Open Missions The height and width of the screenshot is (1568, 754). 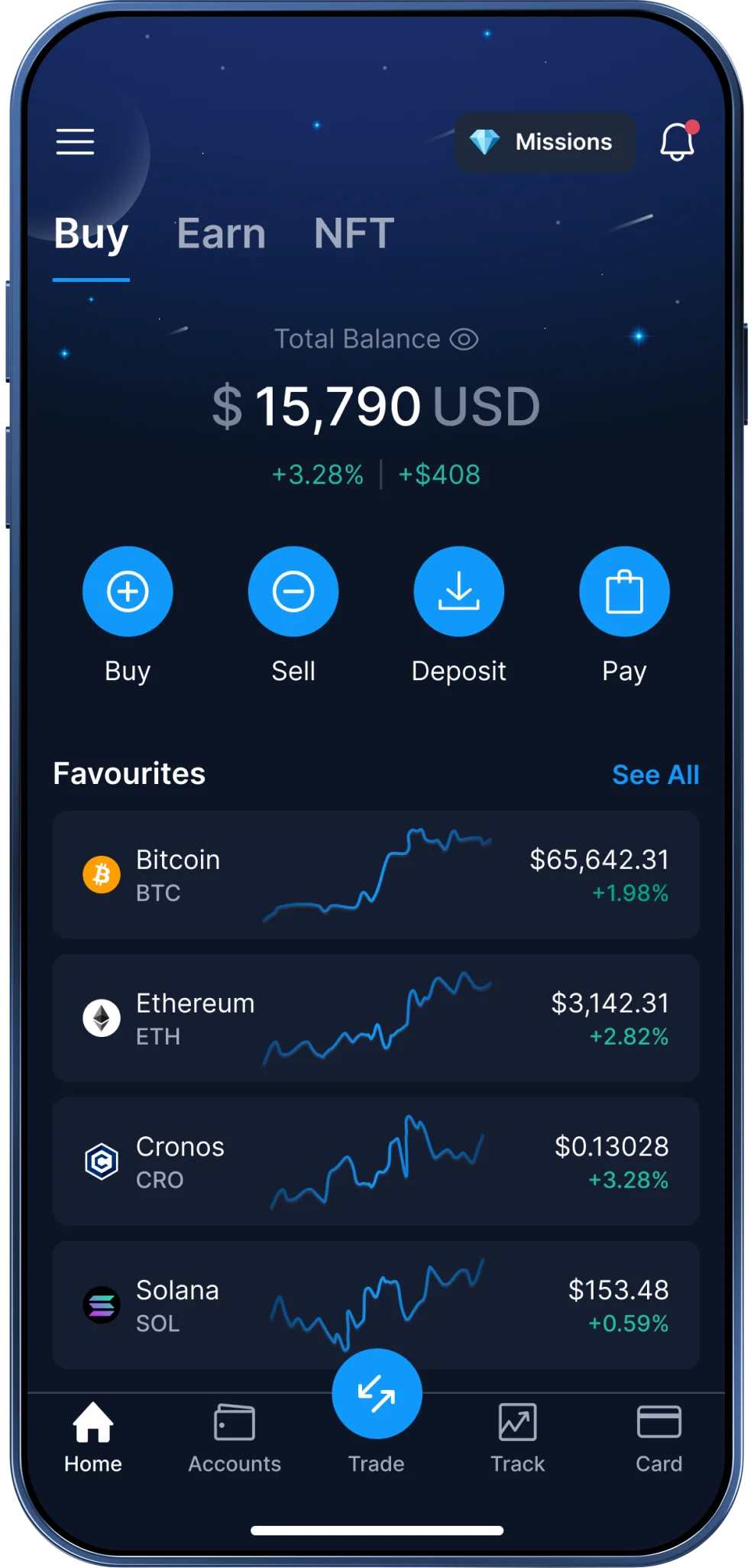(545, 142)
